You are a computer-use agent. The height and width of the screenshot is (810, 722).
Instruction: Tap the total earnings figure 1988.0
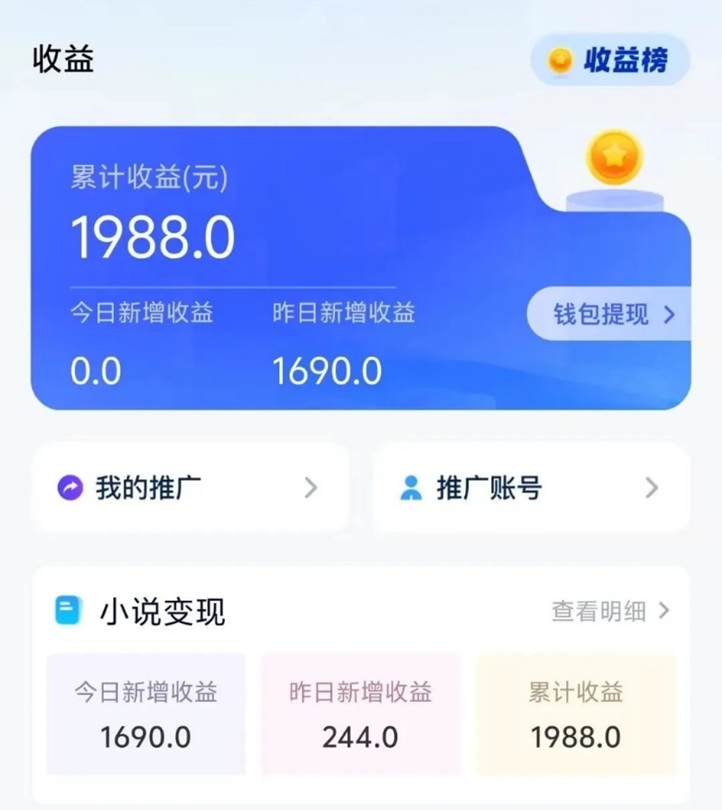click(x=154, y=238)
